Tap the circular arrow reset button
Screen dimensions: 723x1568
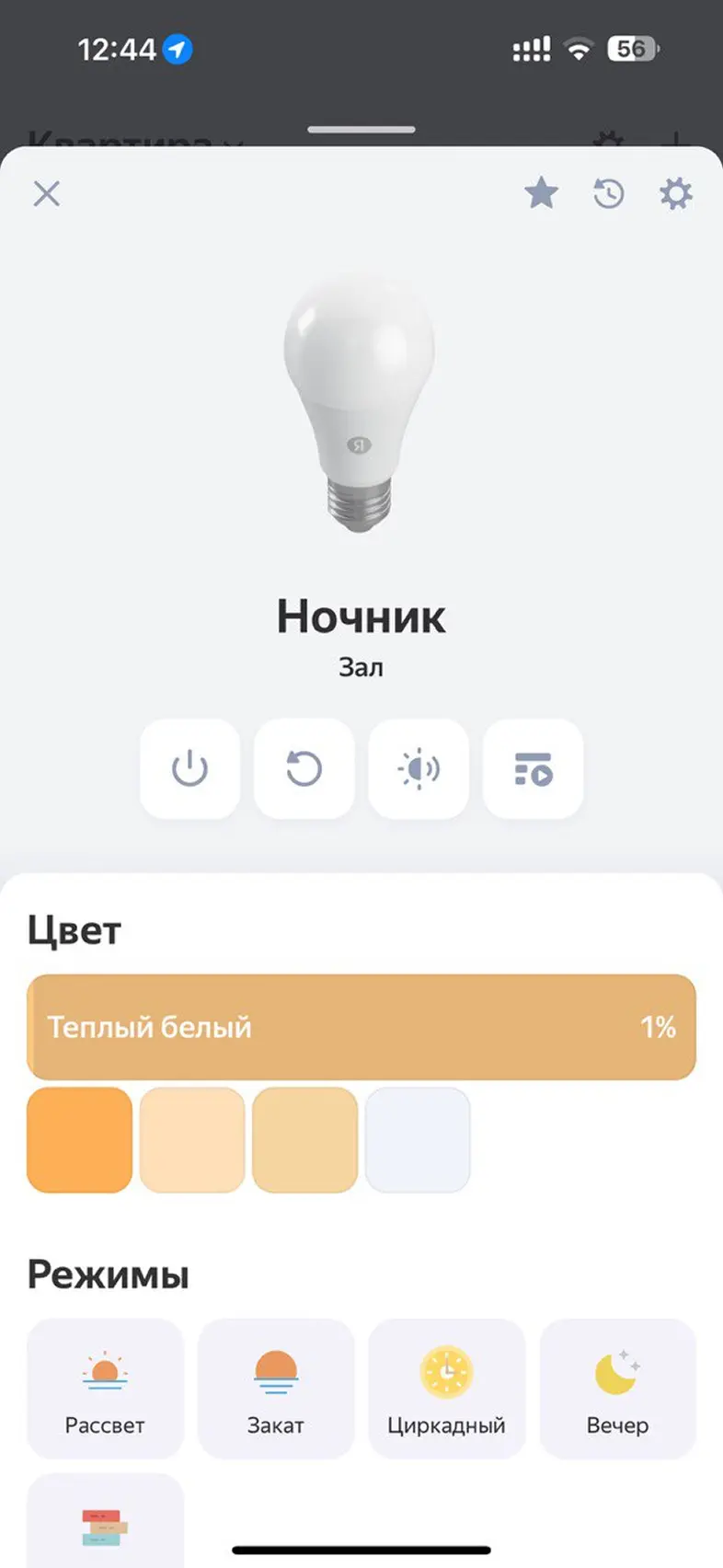(x=304, y=768)
